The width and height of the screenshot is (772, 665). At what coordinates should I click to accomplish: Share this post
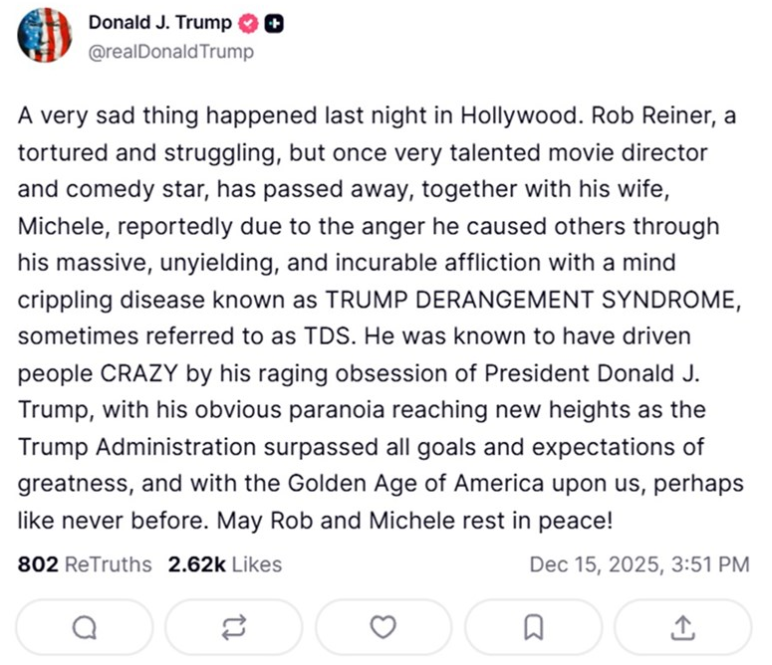click(x=682, y=627)
